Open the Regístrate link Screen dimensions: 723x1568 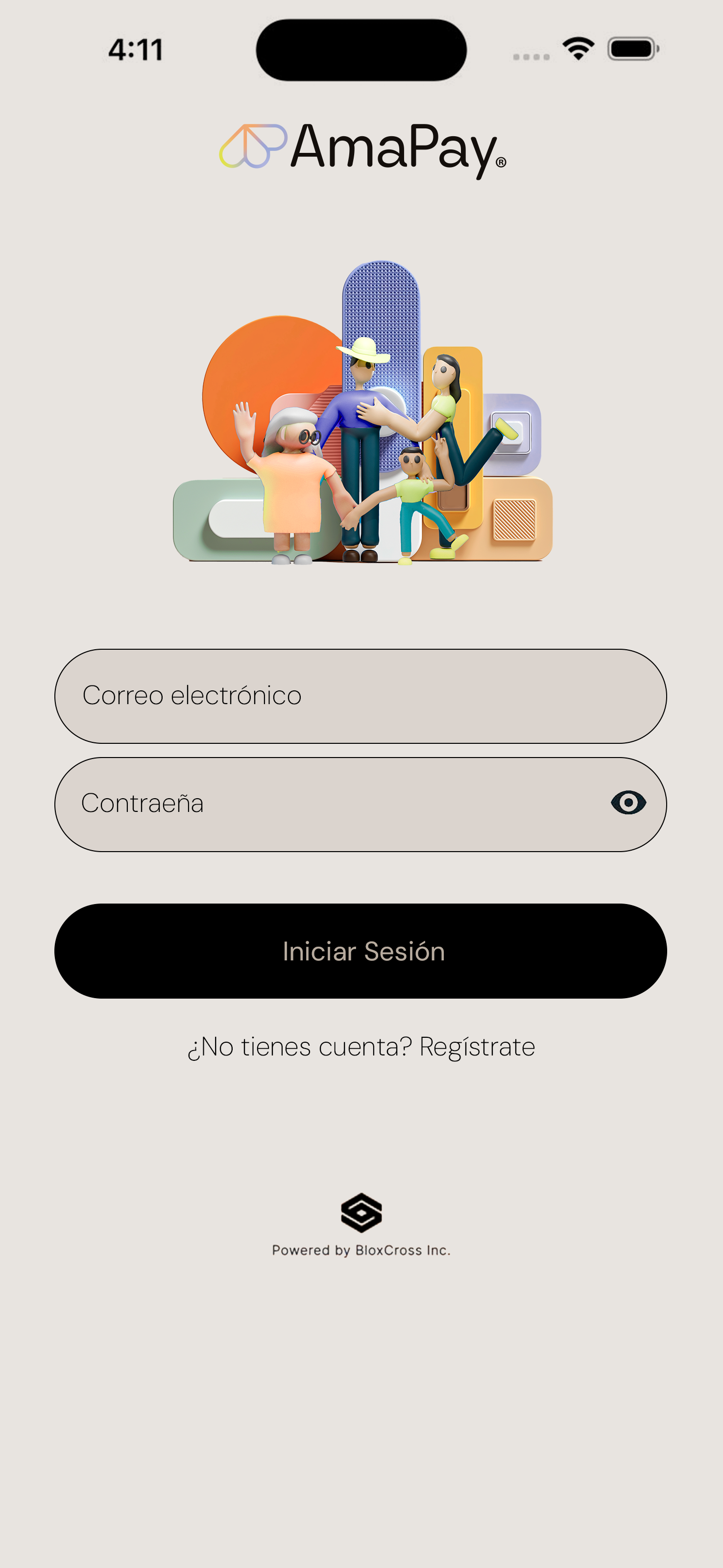(x=478, y=1047)
